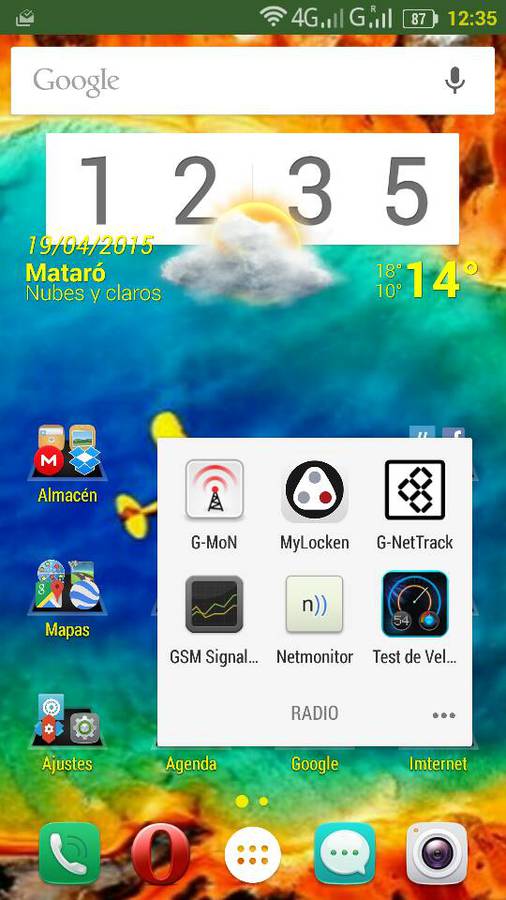Open the clock widget
The width and height of the screenshot is (506, 900).
click(x=252, y=189)
